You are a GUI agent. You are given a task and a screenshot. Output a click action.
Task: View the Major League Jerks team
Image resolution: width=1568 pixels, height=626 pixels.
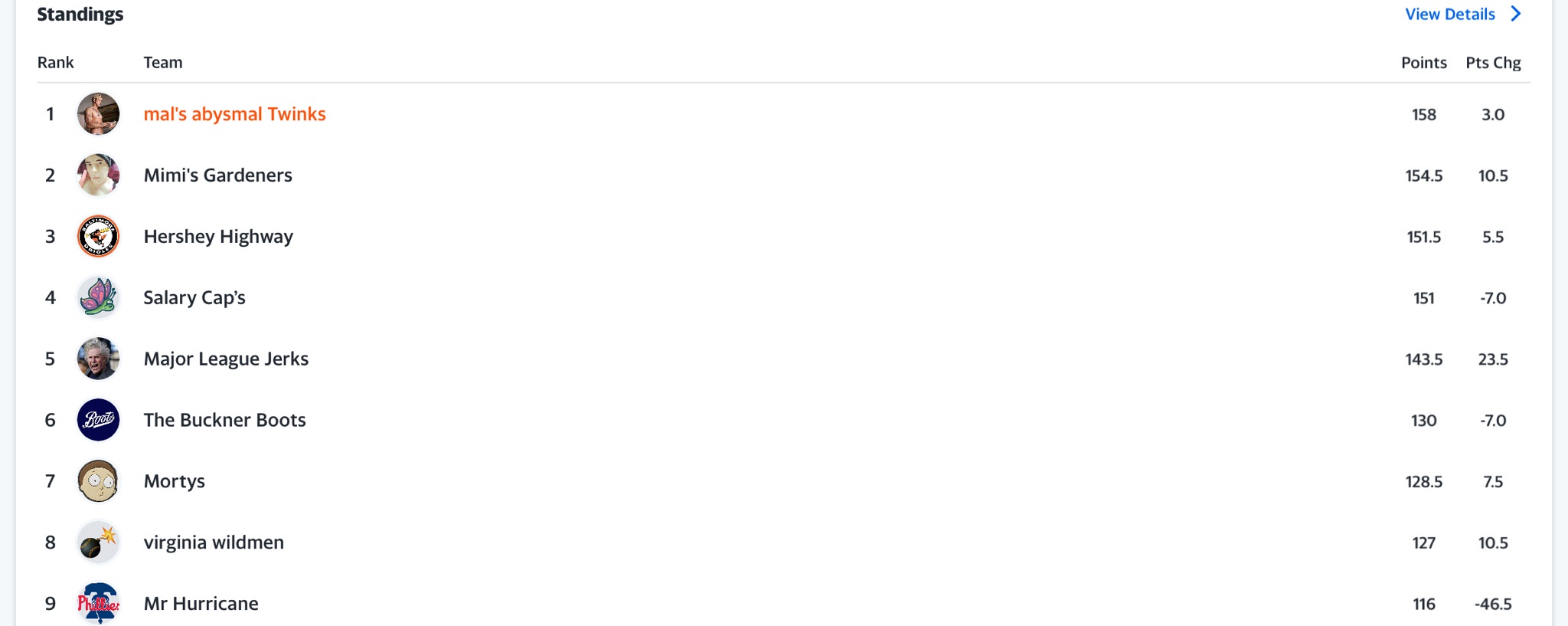[226, 359]
